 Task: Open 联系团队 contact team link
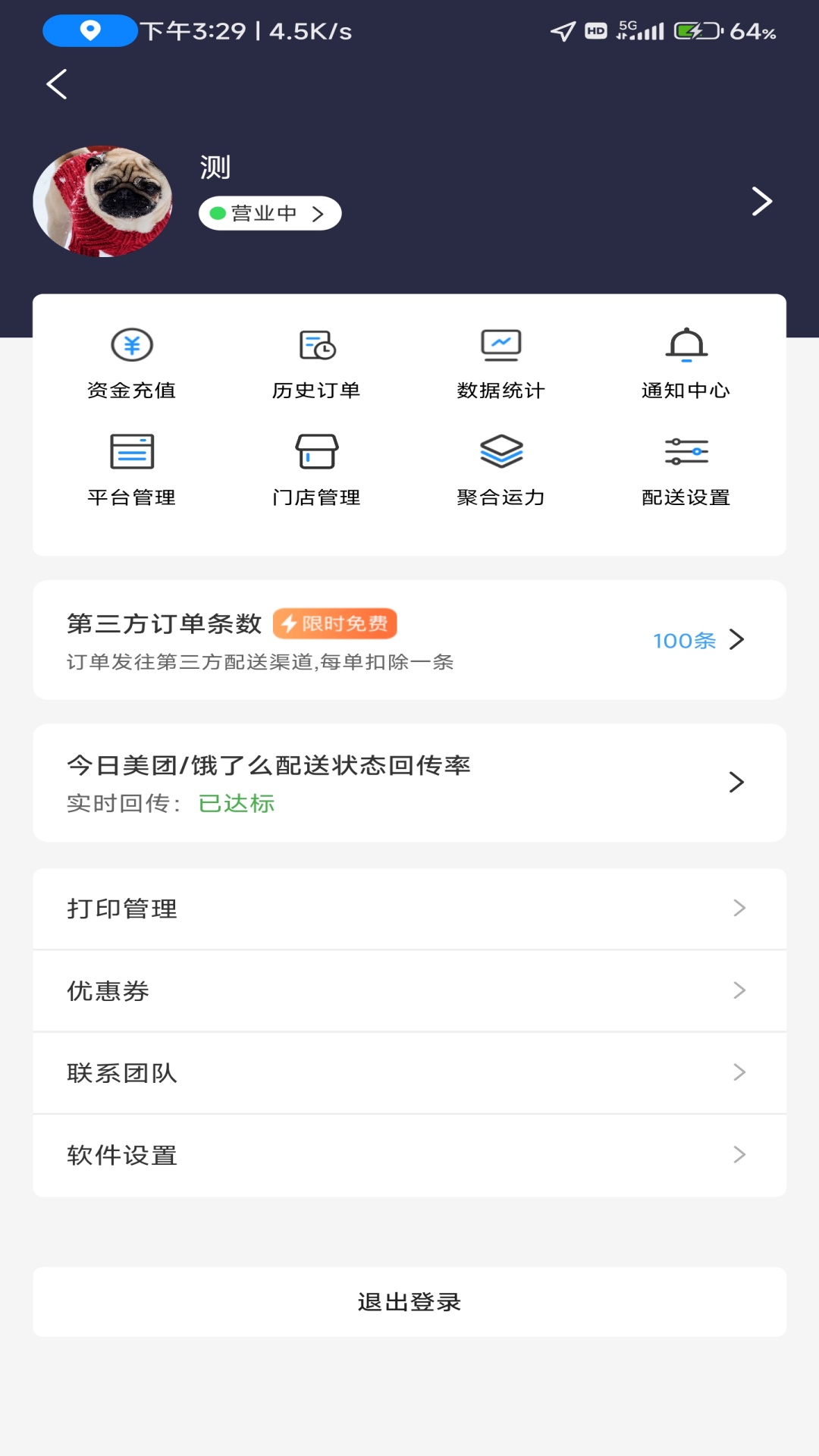(x=409, y=1073)
